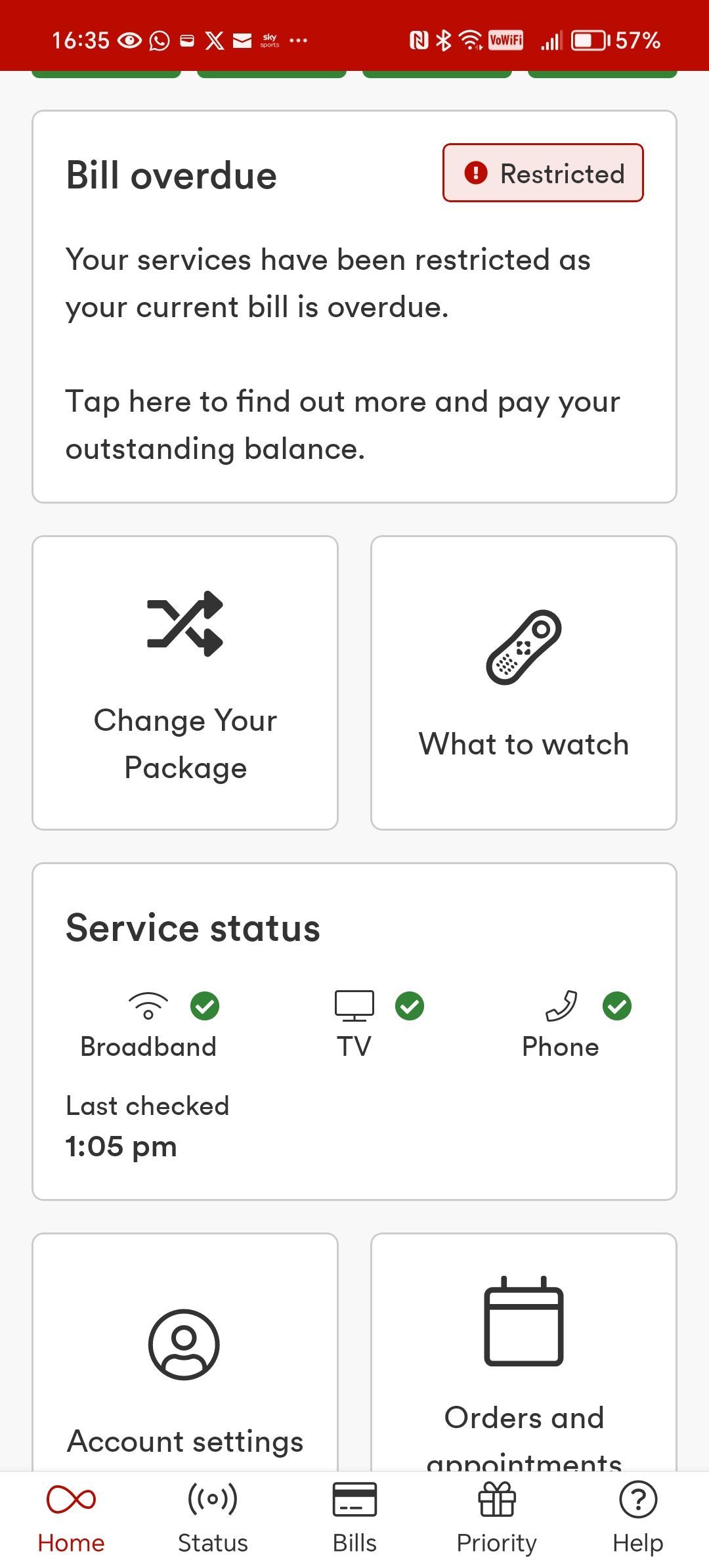
Task: Open the Bill overdue notice card
Action: point(354,305)
